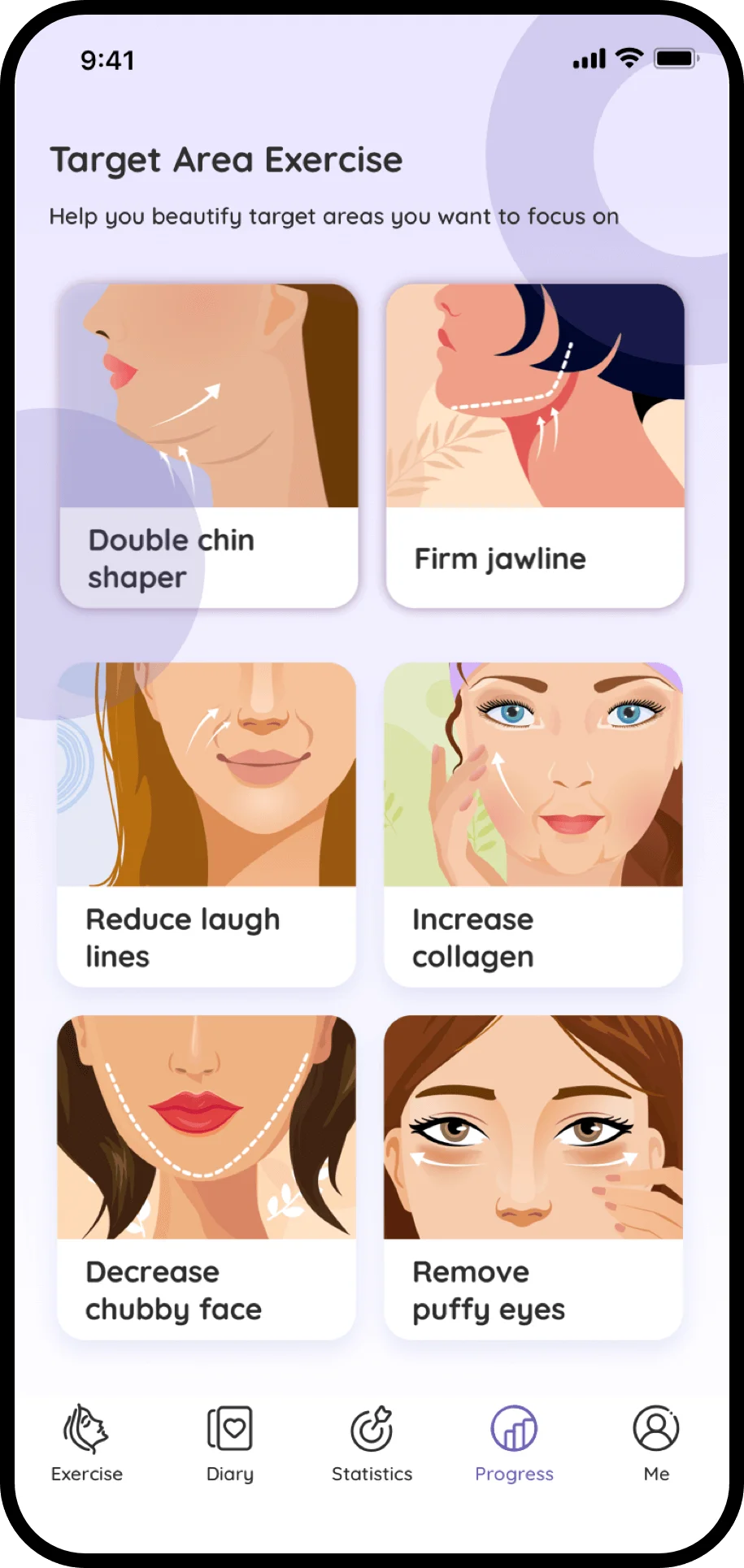Switch to the Exercise tab
Screen dimensions: 744x1568
(87, 1444)
